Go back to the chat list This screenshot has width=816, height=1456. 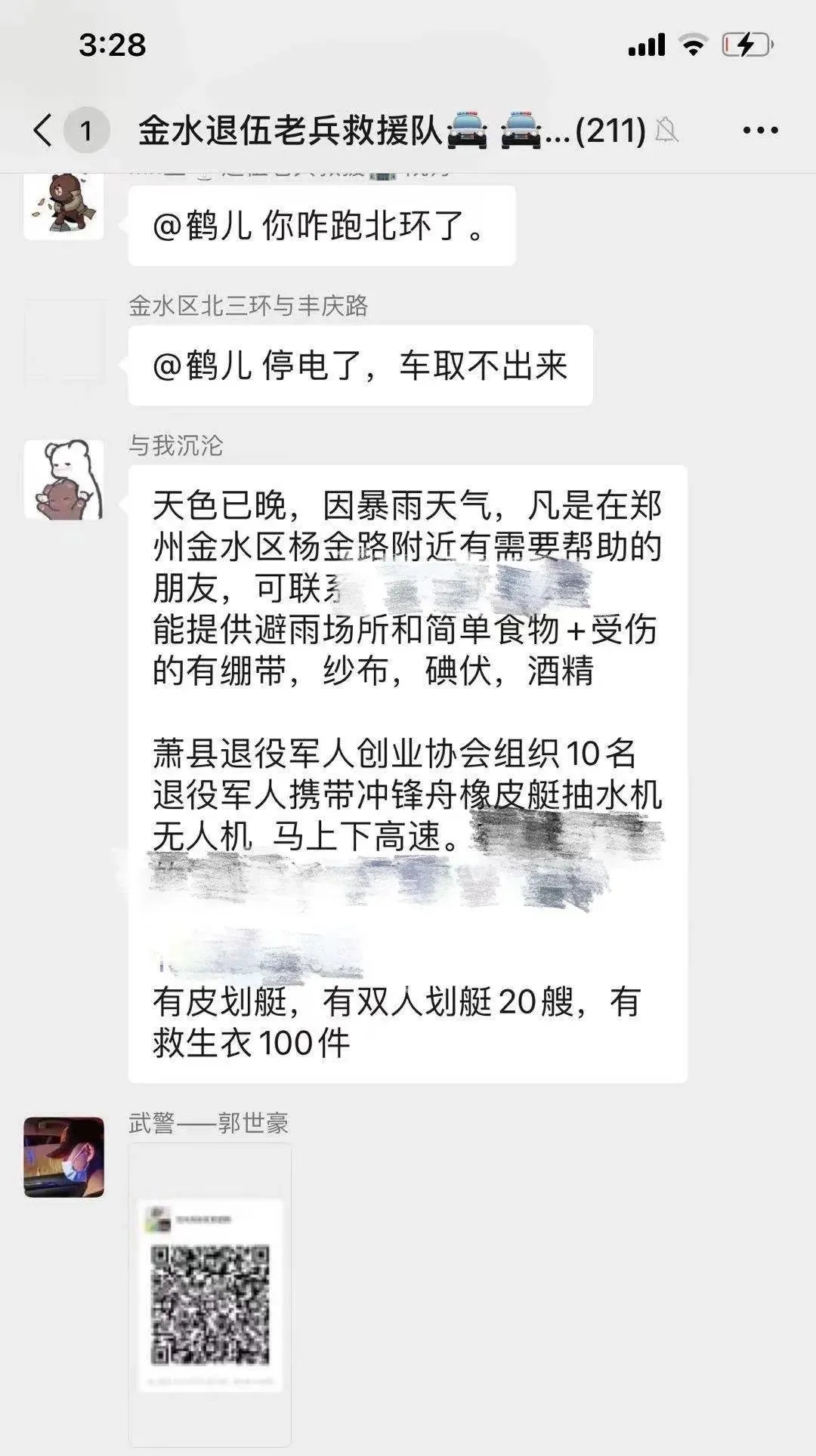coord(44,131)
